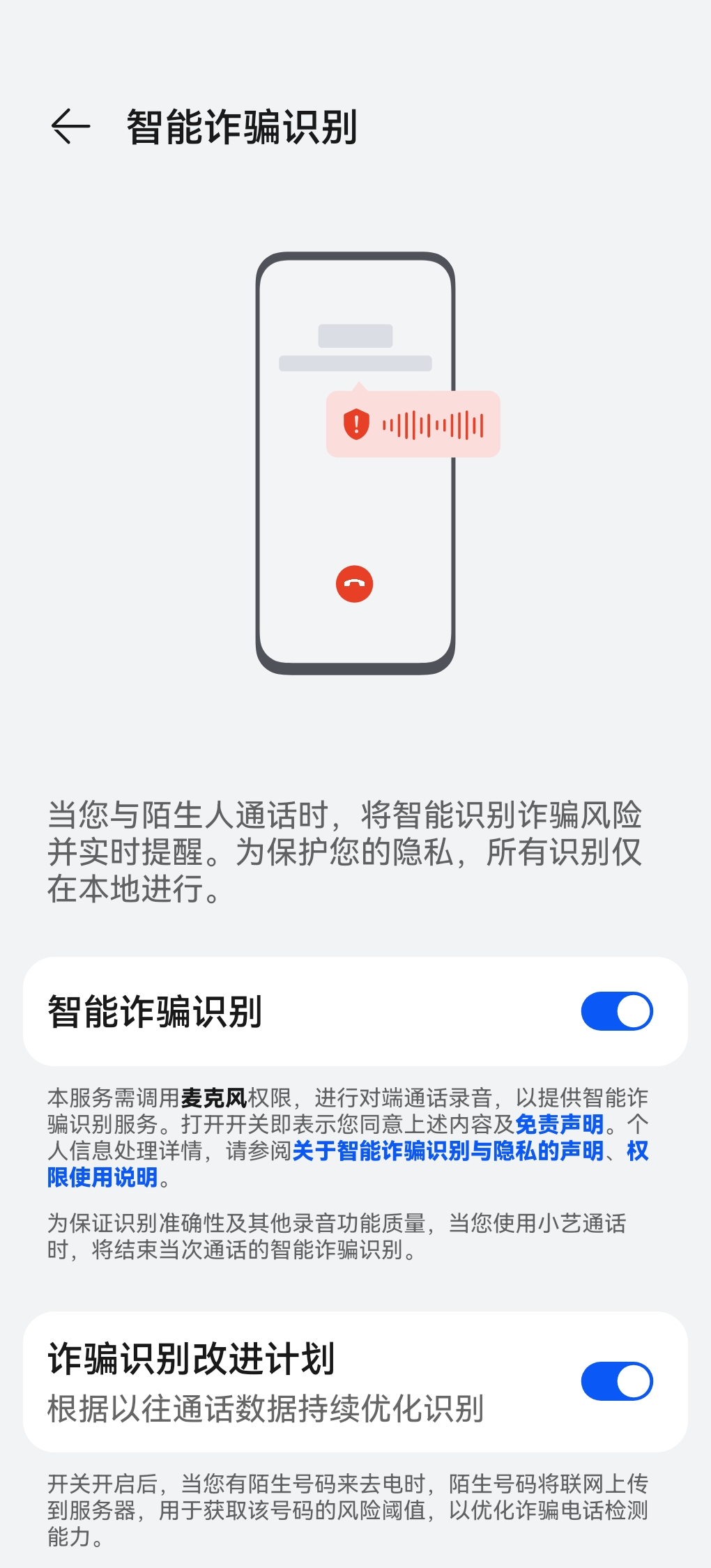Tap the red hang-up call button
Viewport: 711px width, 1568px height.
354,584
